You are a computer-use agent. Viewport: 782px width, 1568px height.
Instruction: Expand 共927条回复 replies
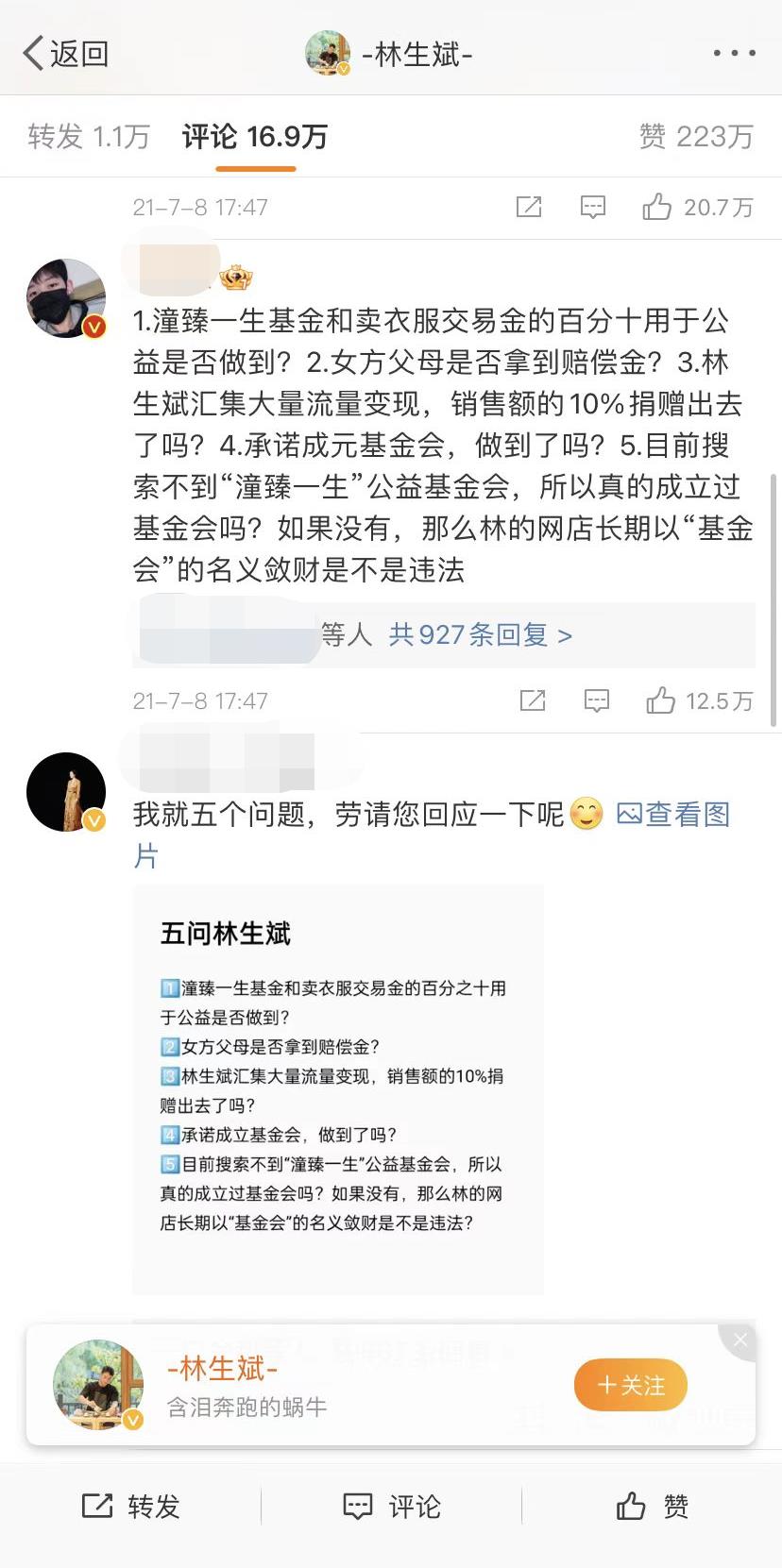[480, 634]
